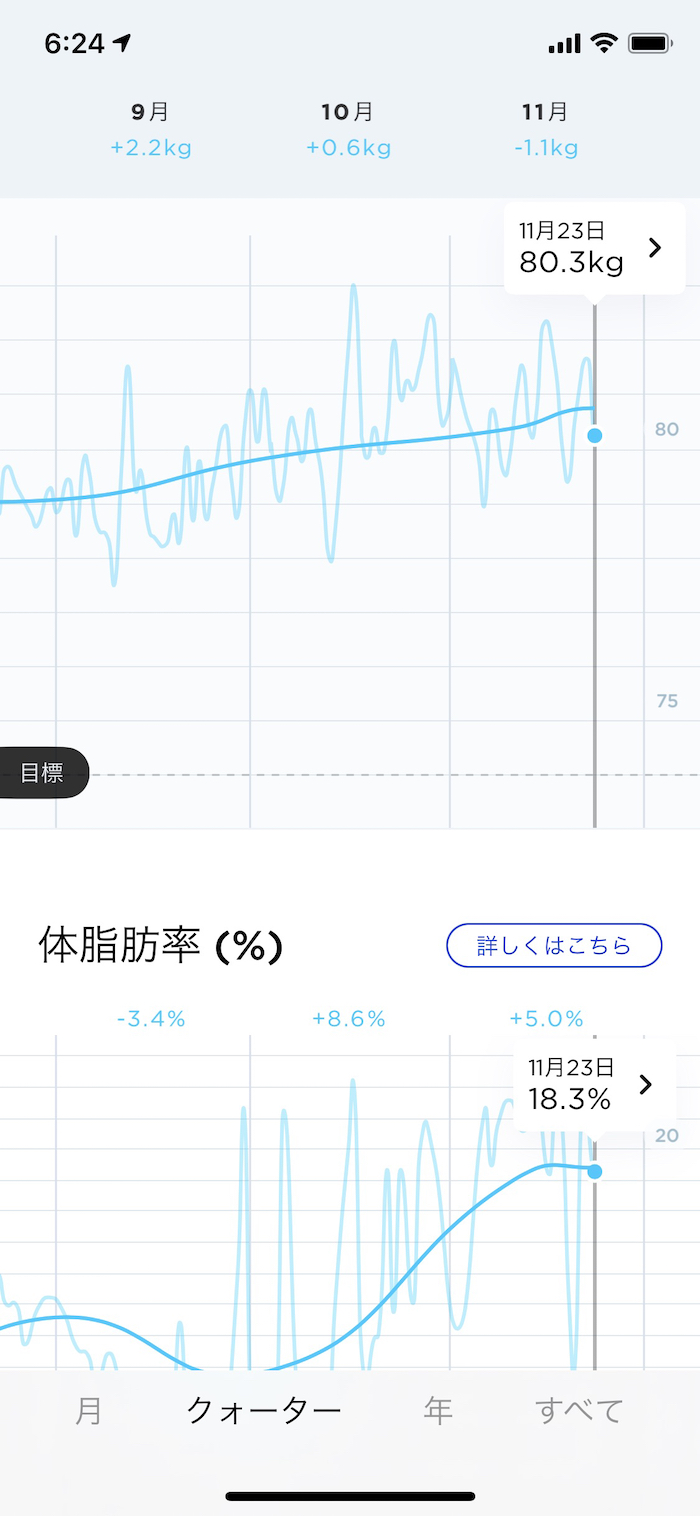Open the 18.3% body fat entry
This screenshot has width=700, height=1516.
594,1087
